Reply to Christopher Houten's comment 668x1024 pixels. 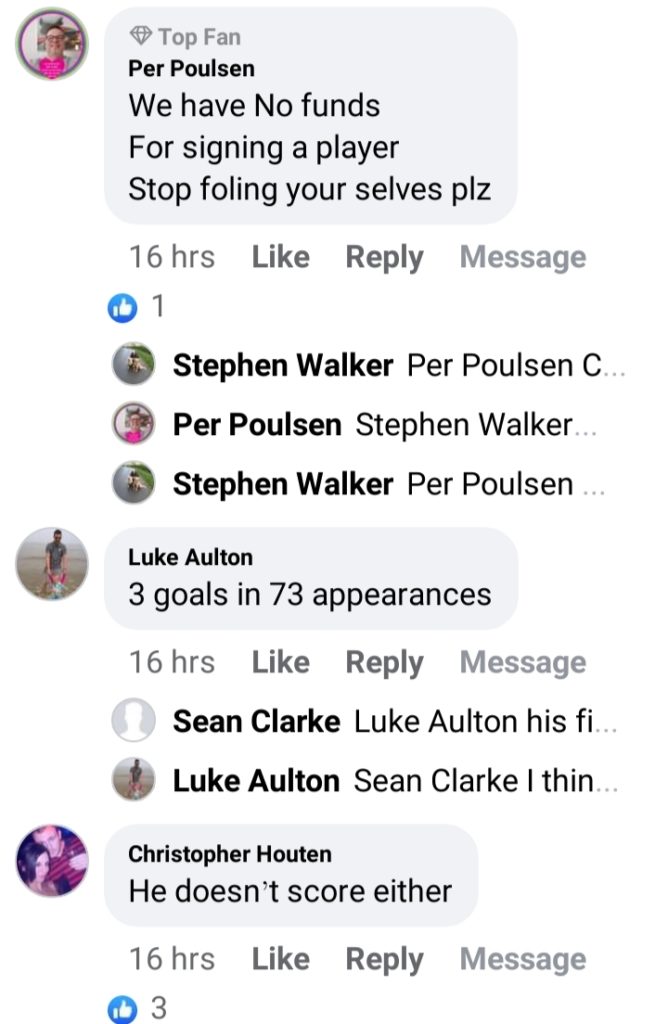(384, 959)
